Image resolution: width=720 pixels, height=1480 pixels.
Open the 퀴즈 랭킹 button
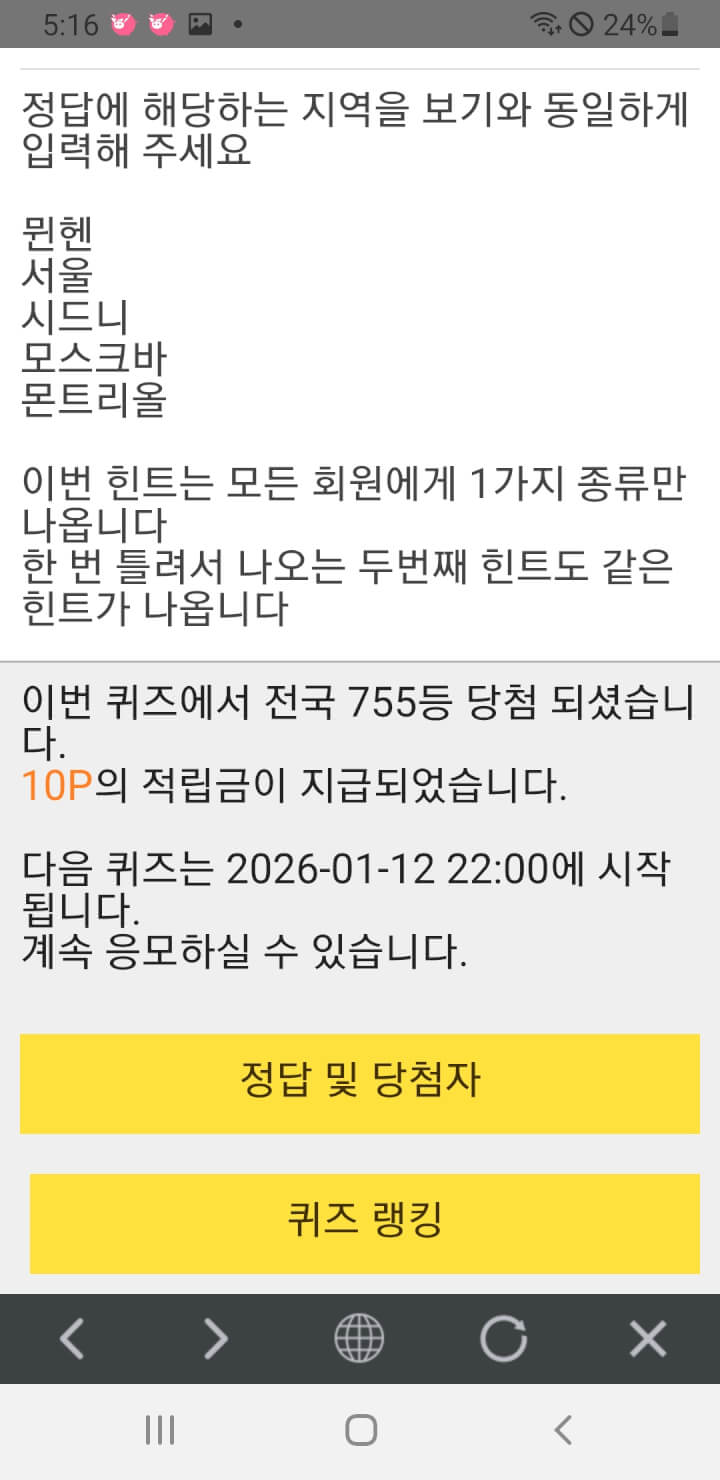point(365,1223)
